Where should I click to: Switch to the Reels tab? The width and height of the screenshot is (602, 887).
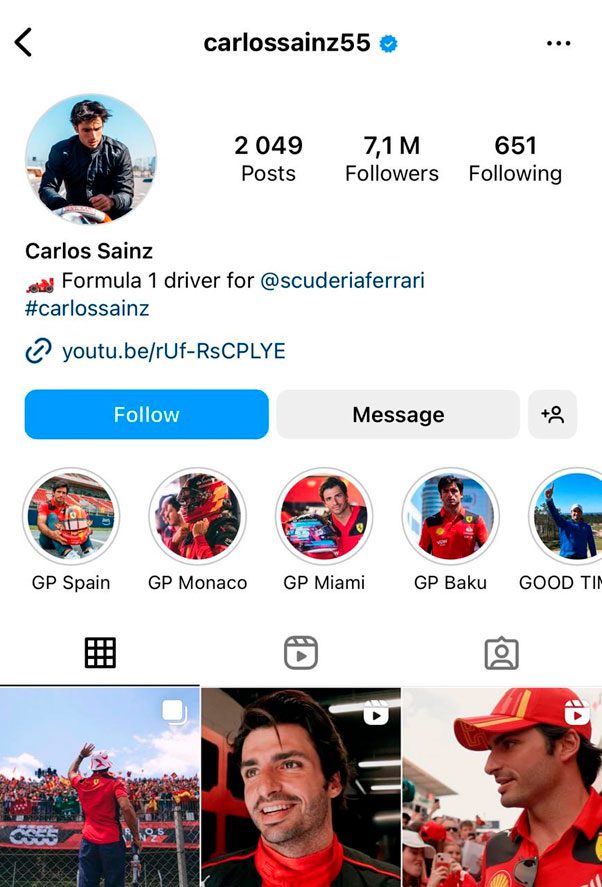(x=300, y=653)
